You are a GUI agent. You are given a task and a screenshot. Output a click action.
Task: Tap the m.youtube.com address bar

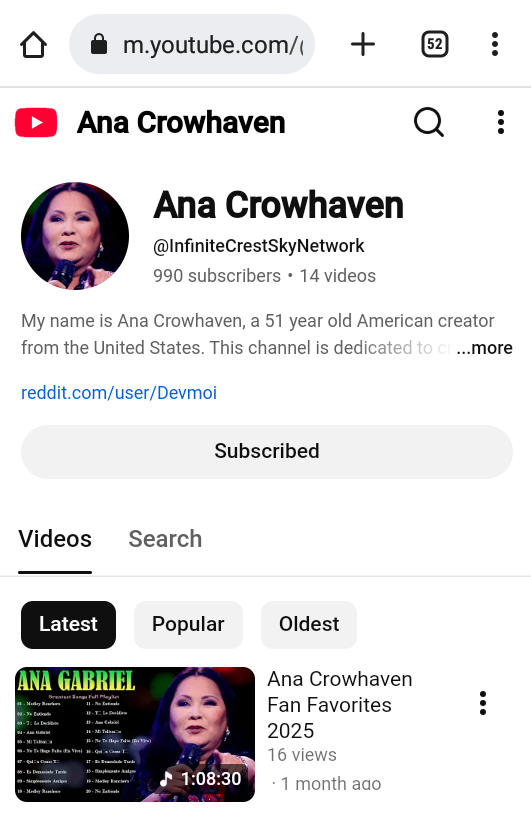click(x=192, y=44)
